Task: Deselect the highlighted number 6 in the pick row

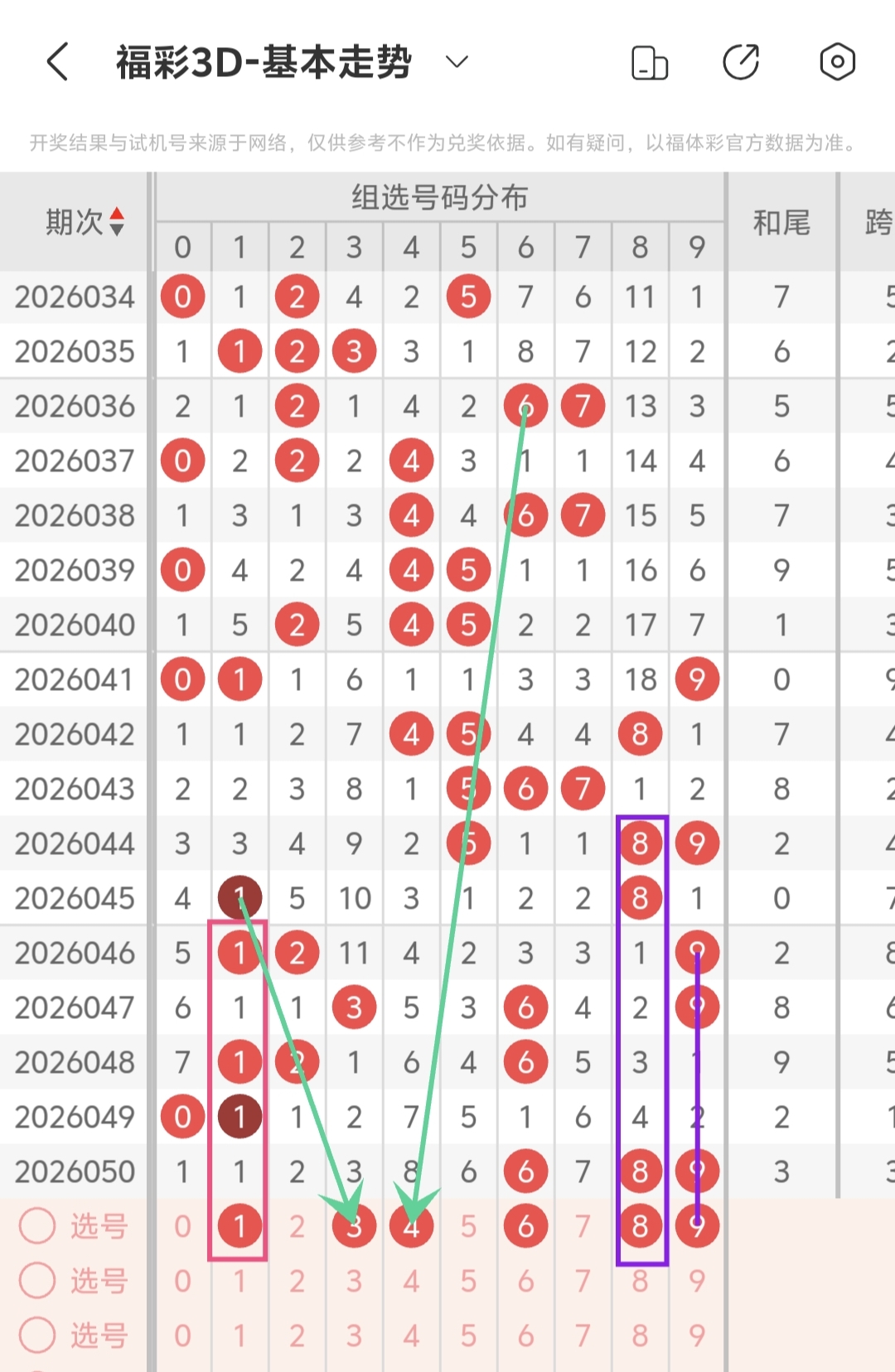Action: tap(525, 1226)
